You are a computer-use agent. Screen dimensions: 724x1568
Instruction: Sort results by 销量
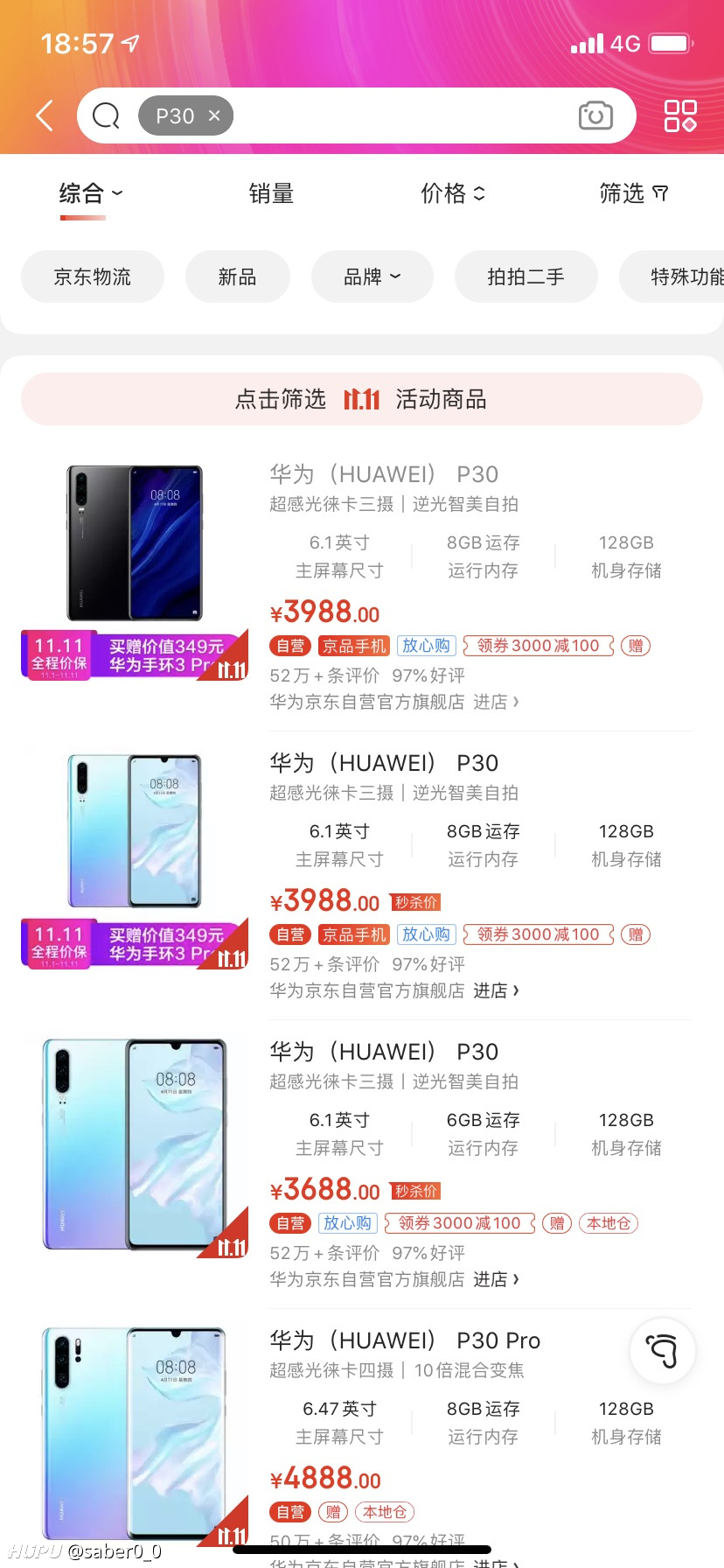(x=271, y=193)
